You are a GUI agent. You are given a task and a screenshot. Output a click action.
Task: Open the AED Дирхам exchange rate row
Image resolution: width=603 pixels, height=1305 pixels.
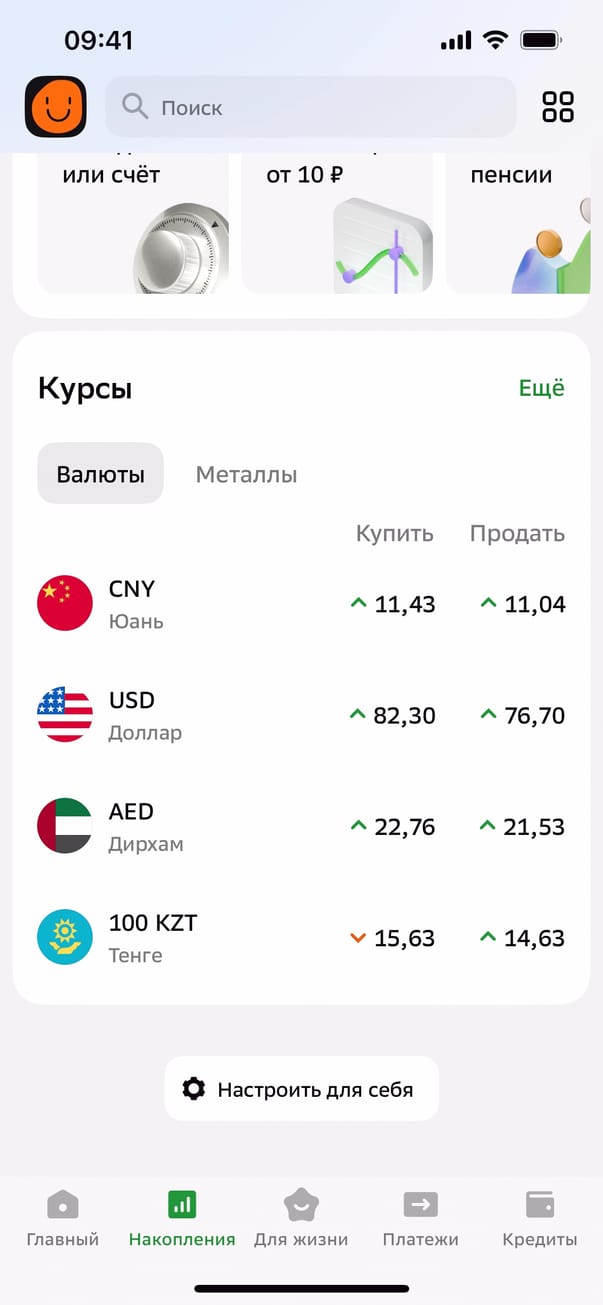(x=301, y=826)
